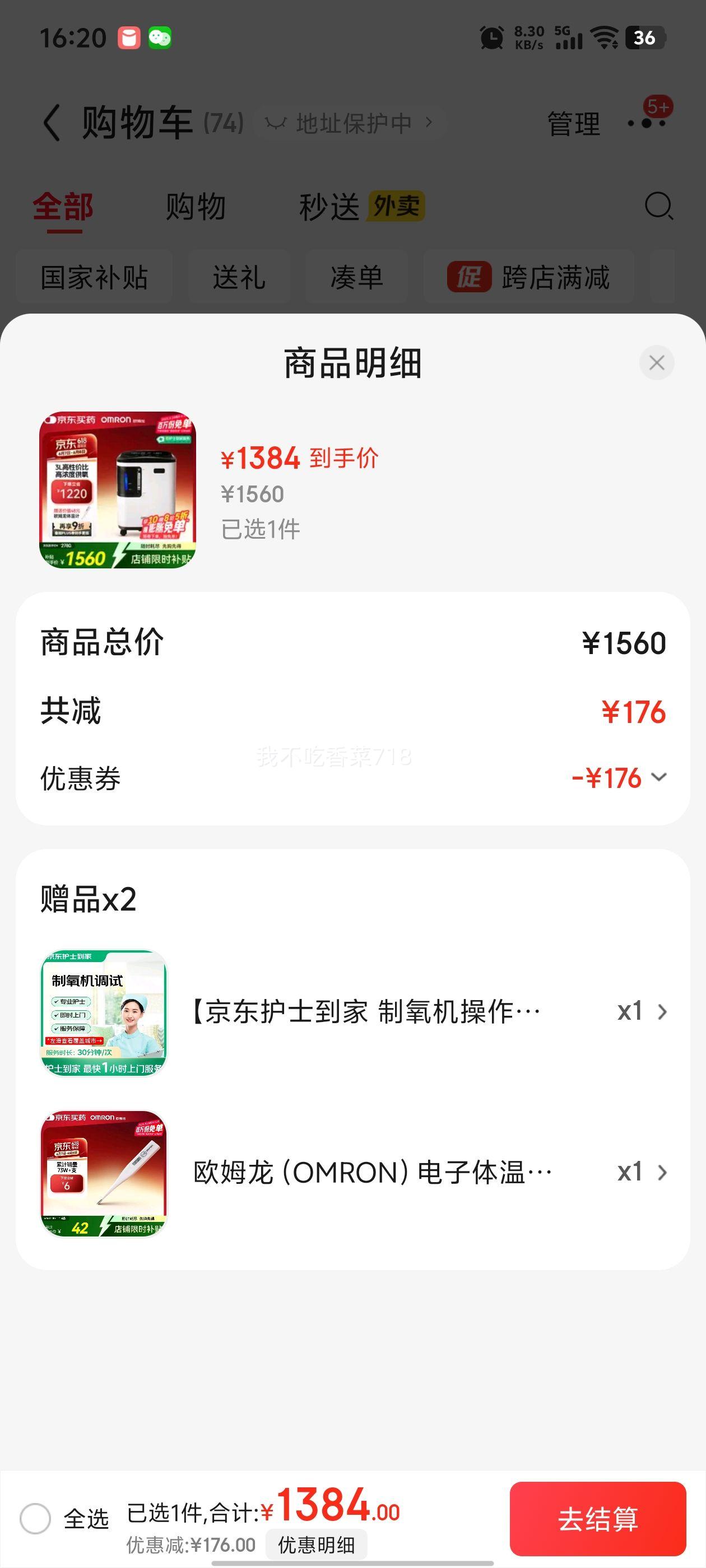Open 优惠明细 discount details
Screen dimensions: 706x1568
tap(316, 1544)
